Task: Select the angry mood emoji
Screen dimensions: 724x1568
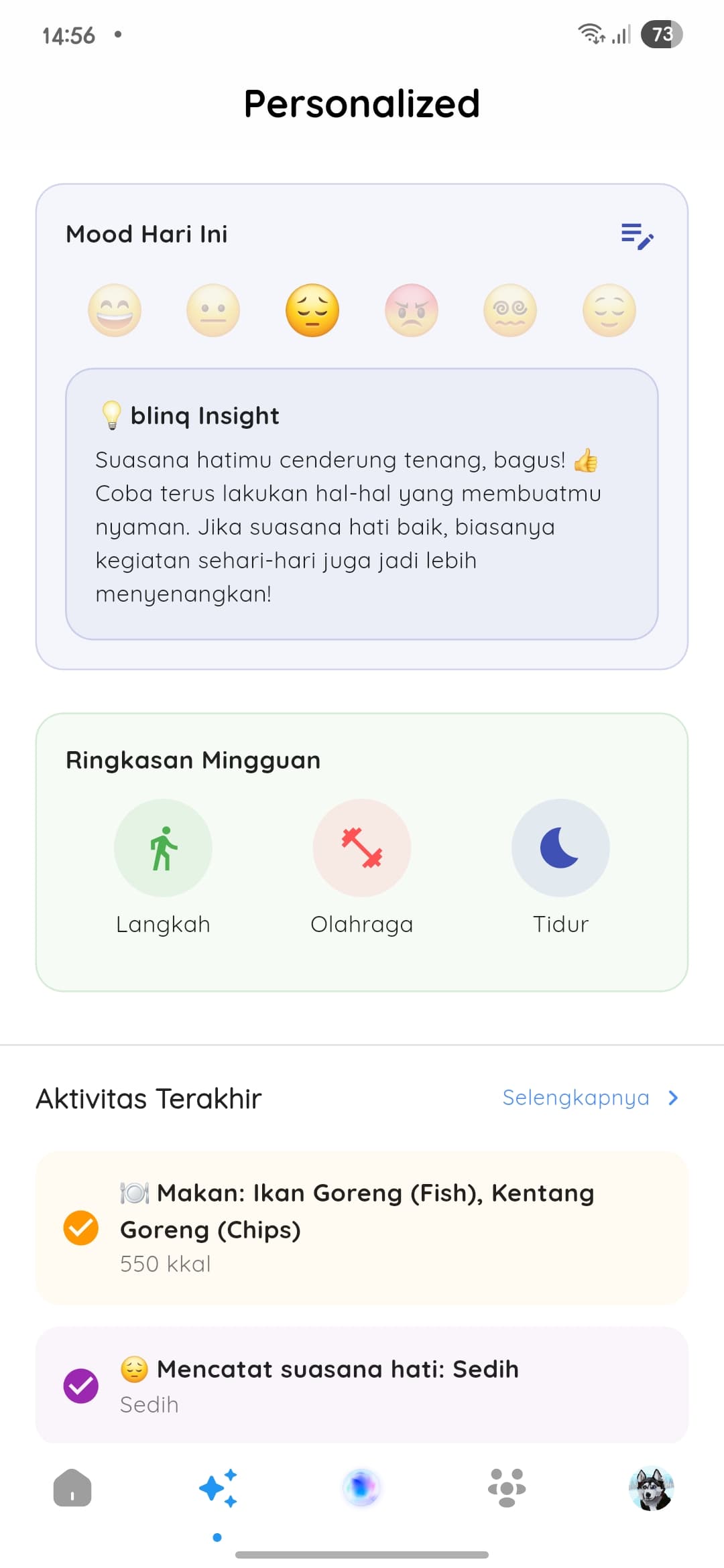Action: (411, 310)
